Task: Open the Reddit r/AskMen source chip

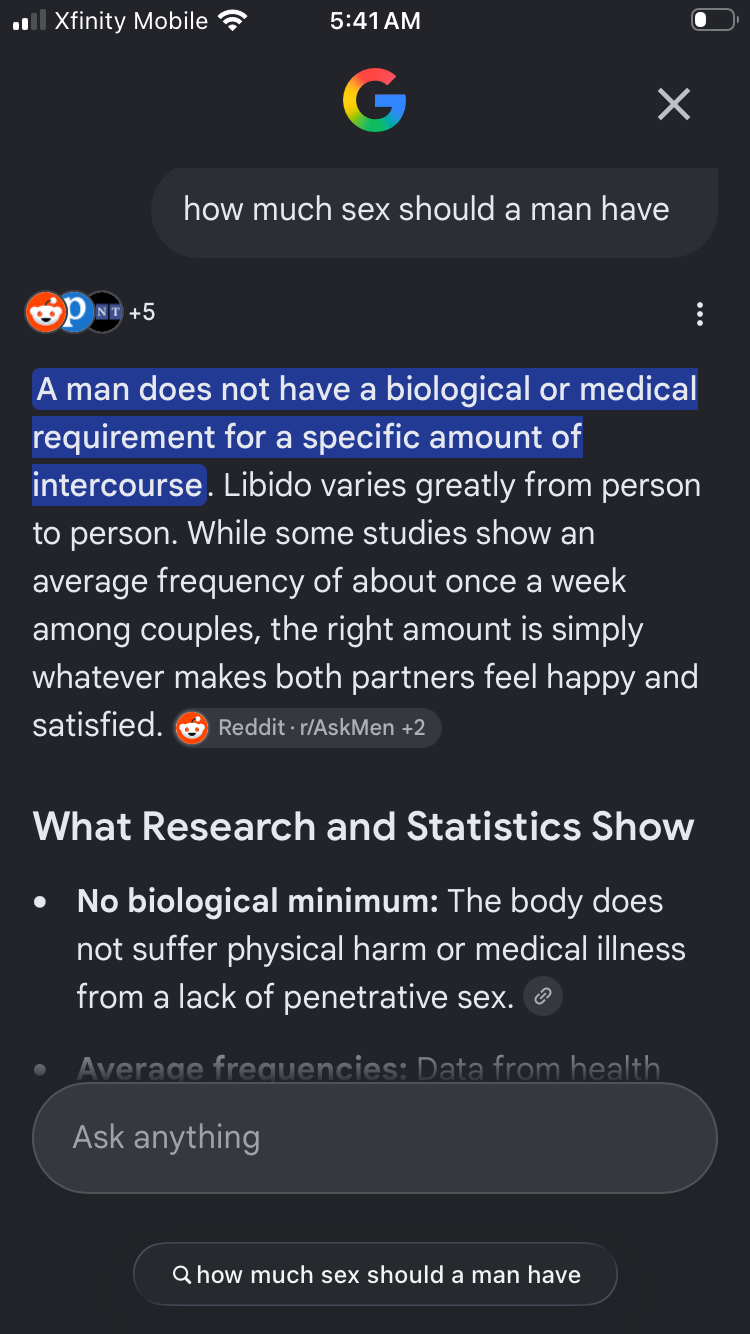Action: tap(307, 727)
